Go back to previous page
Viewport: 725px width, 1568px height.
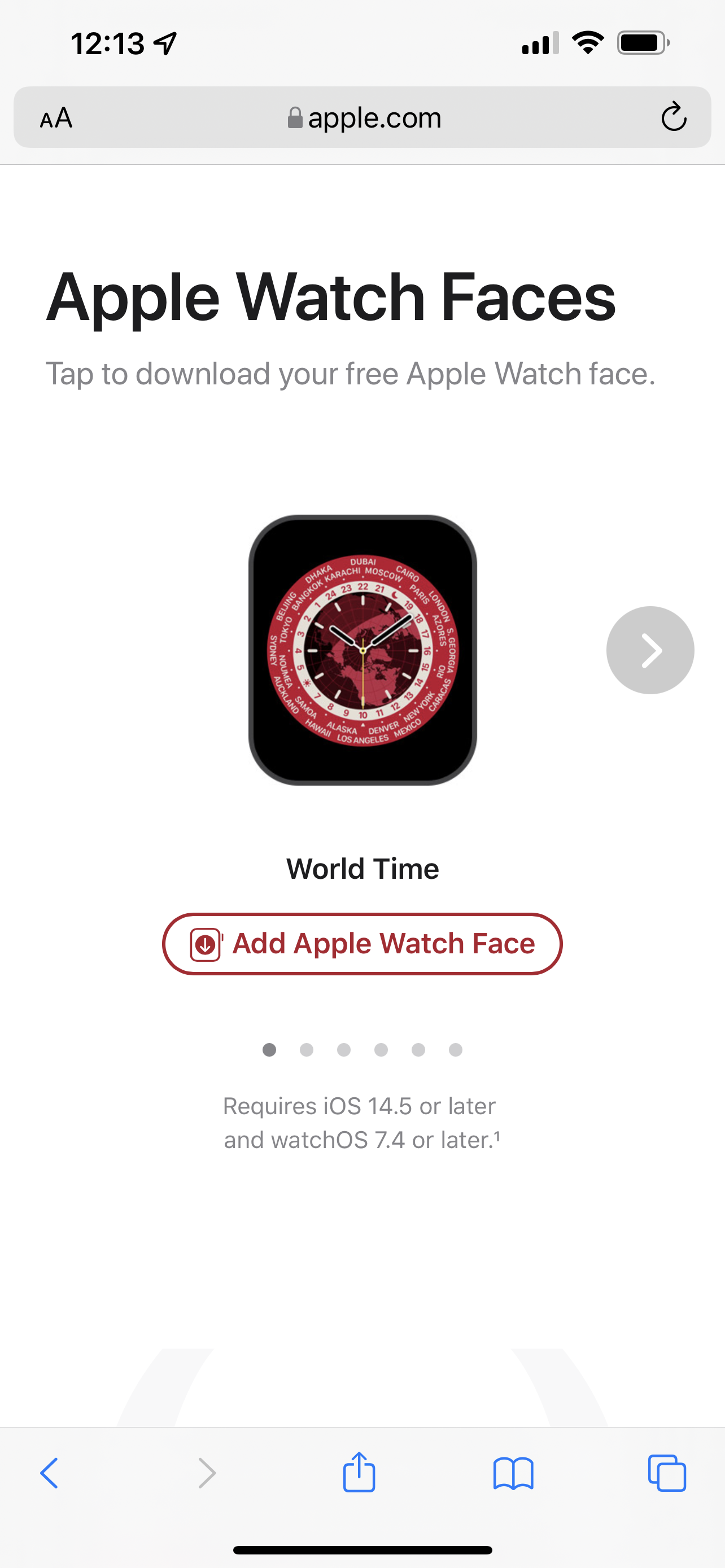click(x=49, y=1473)
